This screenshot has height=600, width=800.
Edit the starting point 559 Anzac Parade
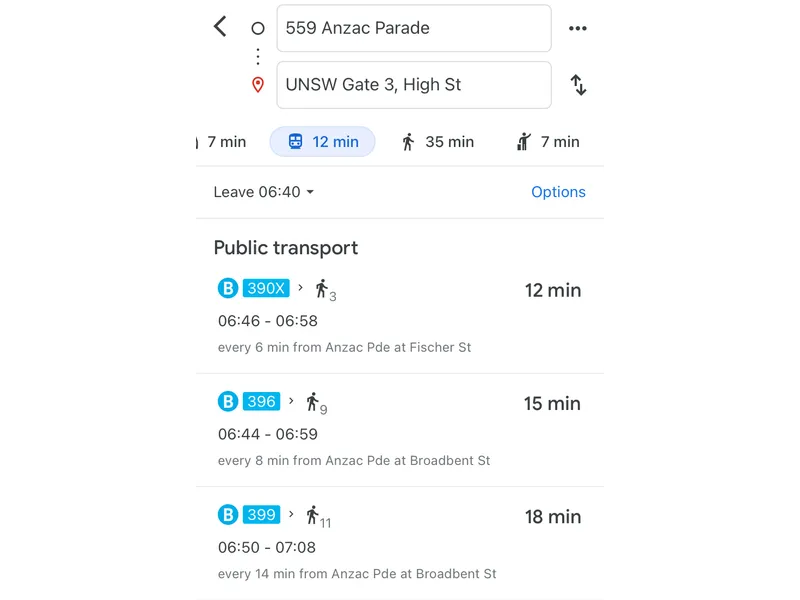(x=413, y=28)
